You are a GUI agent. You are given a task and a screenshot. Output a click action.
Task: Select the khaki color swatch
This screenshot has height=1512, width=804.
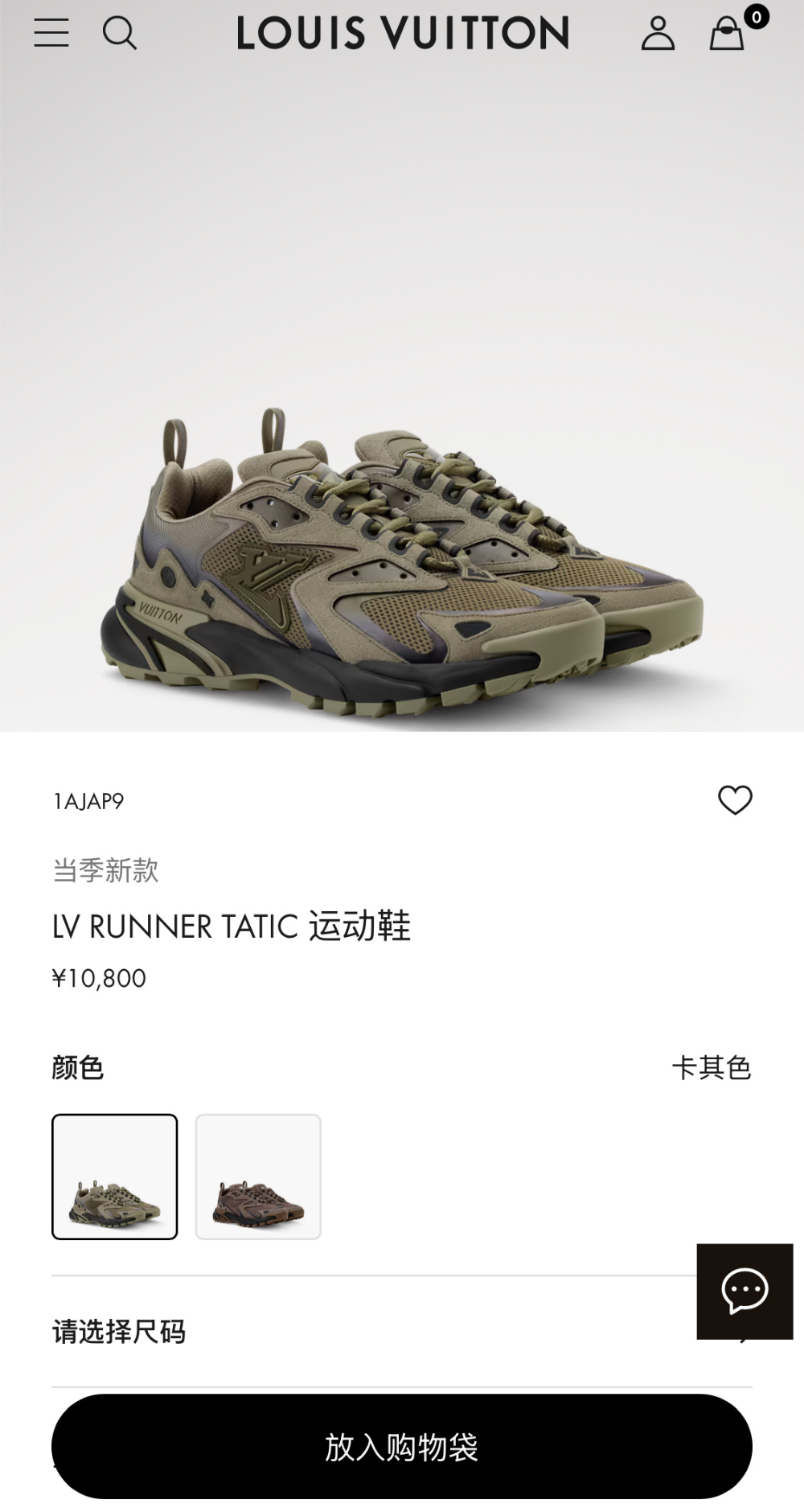pyautogui.click(x=115, y=1177)
